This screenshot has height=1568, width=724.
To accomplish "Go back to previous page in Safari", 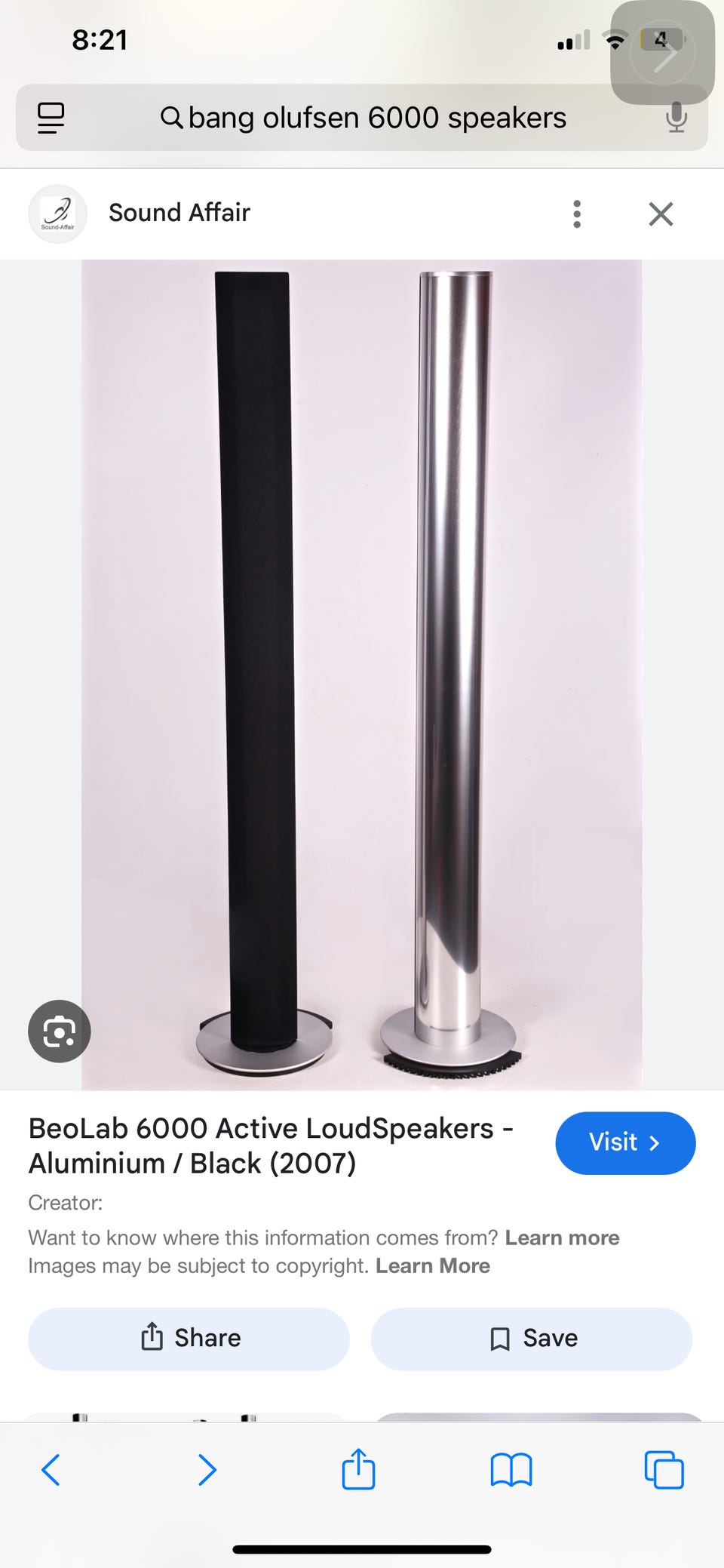I will [51, 1469].
